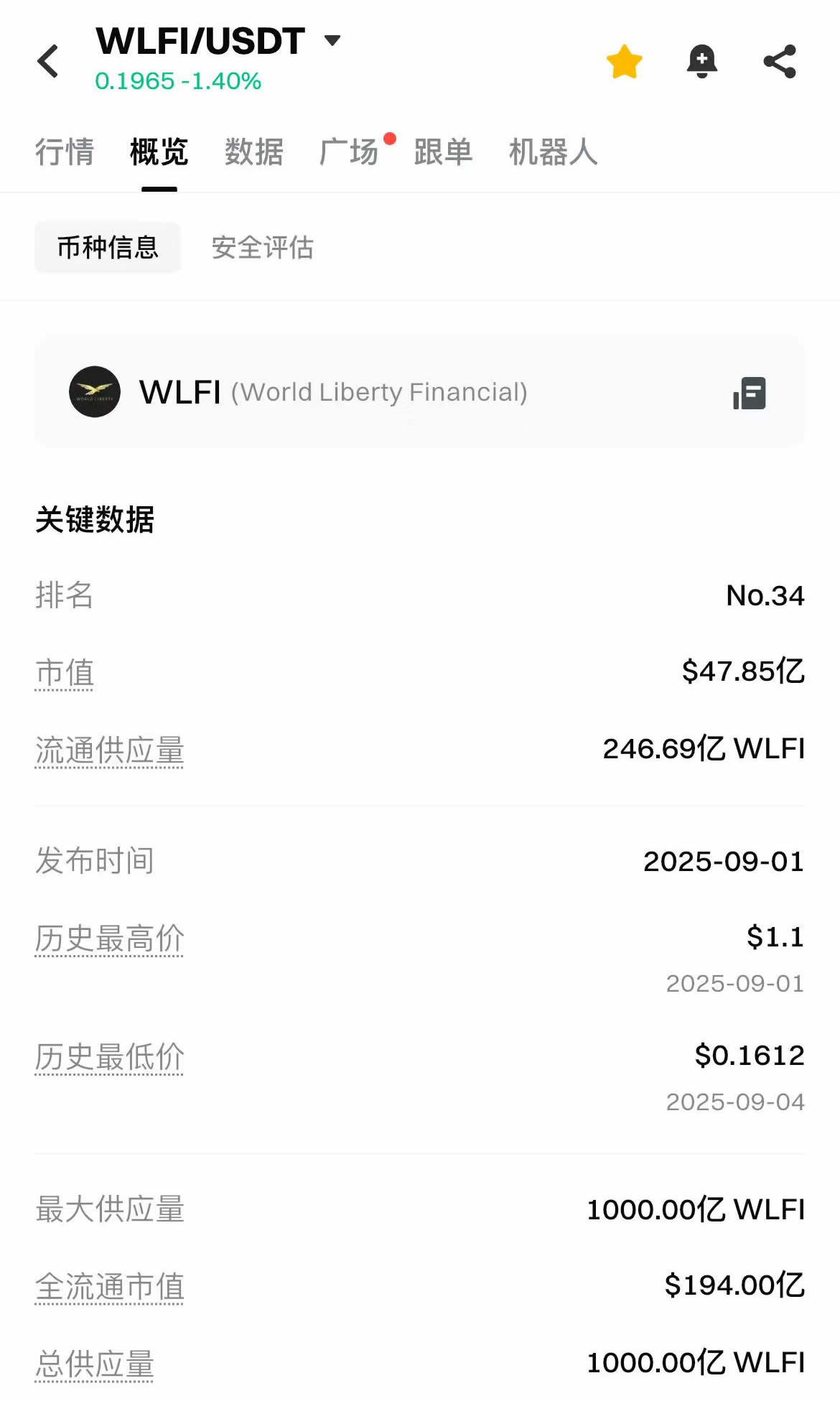Tap the underlined 全流通市值 term
This screenshot has height=1401, width=840.
click(109, 1286)
